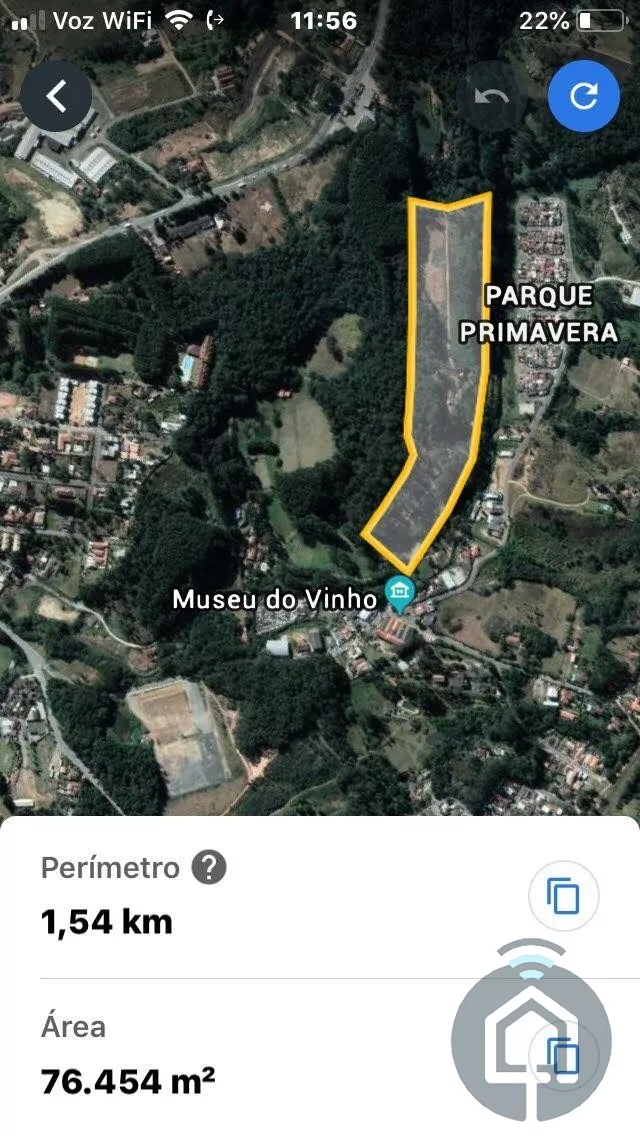Tap the blue restart measurement button
The height and width of the screenshot is (1136, 640).
[583, 96]
